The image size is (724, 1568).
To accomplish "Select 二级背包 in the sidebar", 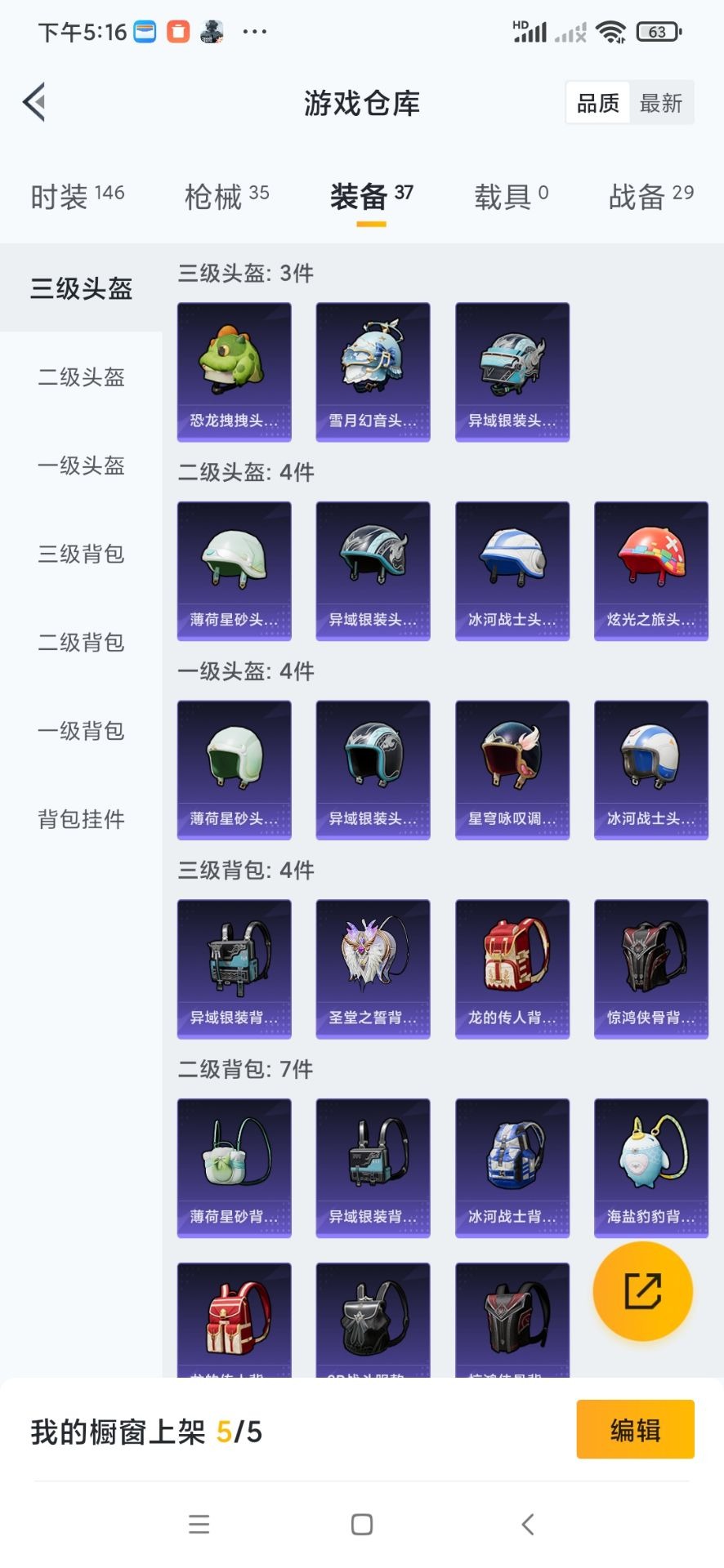I will click(81, 643).
